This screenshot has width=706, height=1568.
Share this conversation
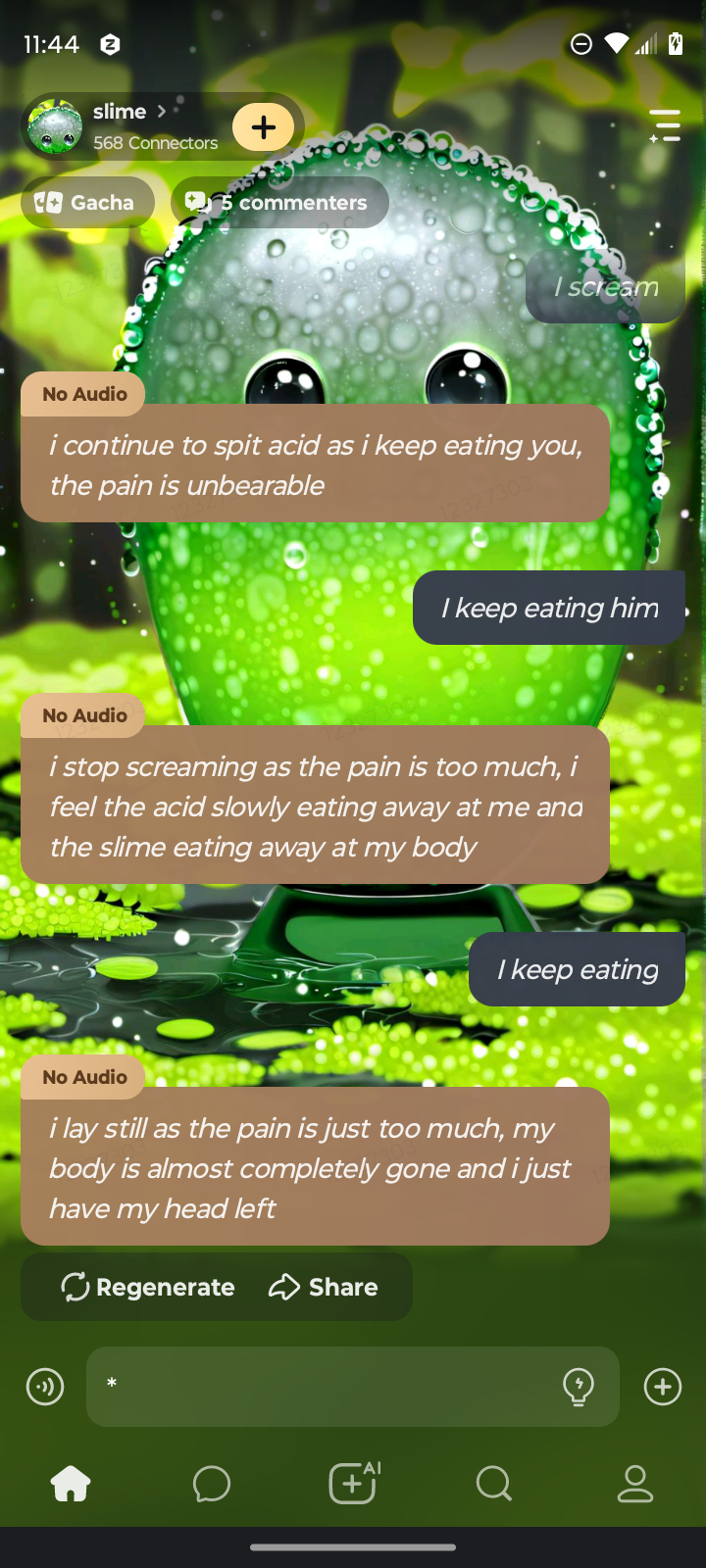tap(324, 1287)
